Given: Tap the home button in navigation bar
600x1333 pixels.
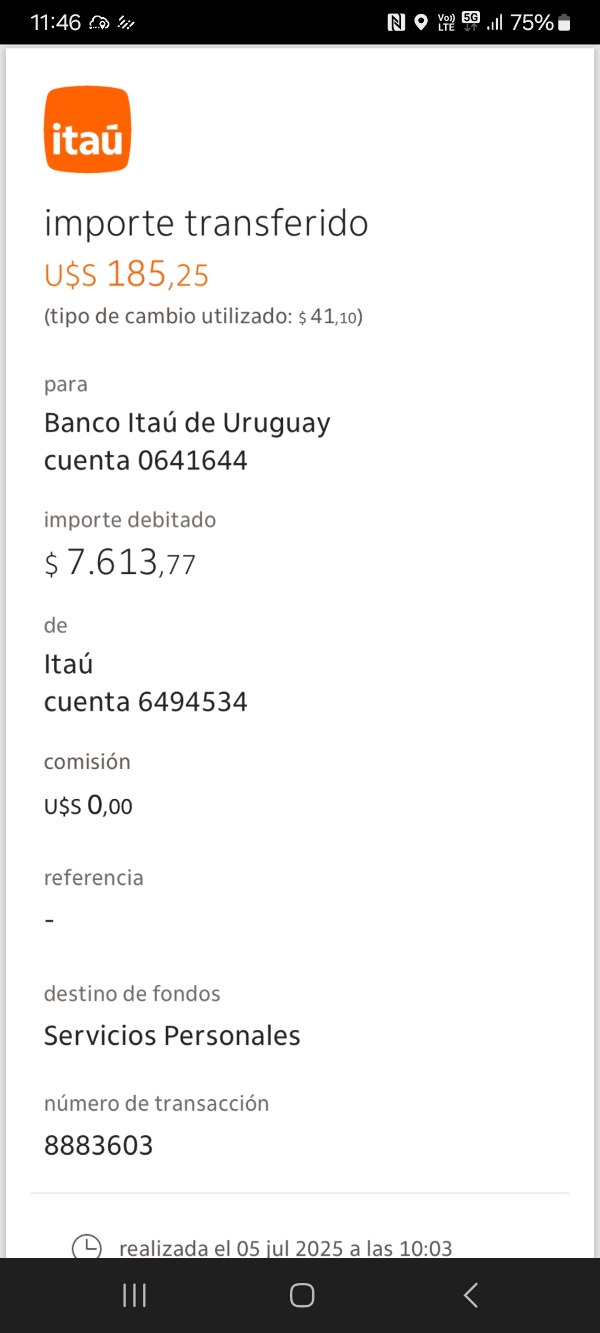Looking at the screenshot, I should [x=302, y=1296].
